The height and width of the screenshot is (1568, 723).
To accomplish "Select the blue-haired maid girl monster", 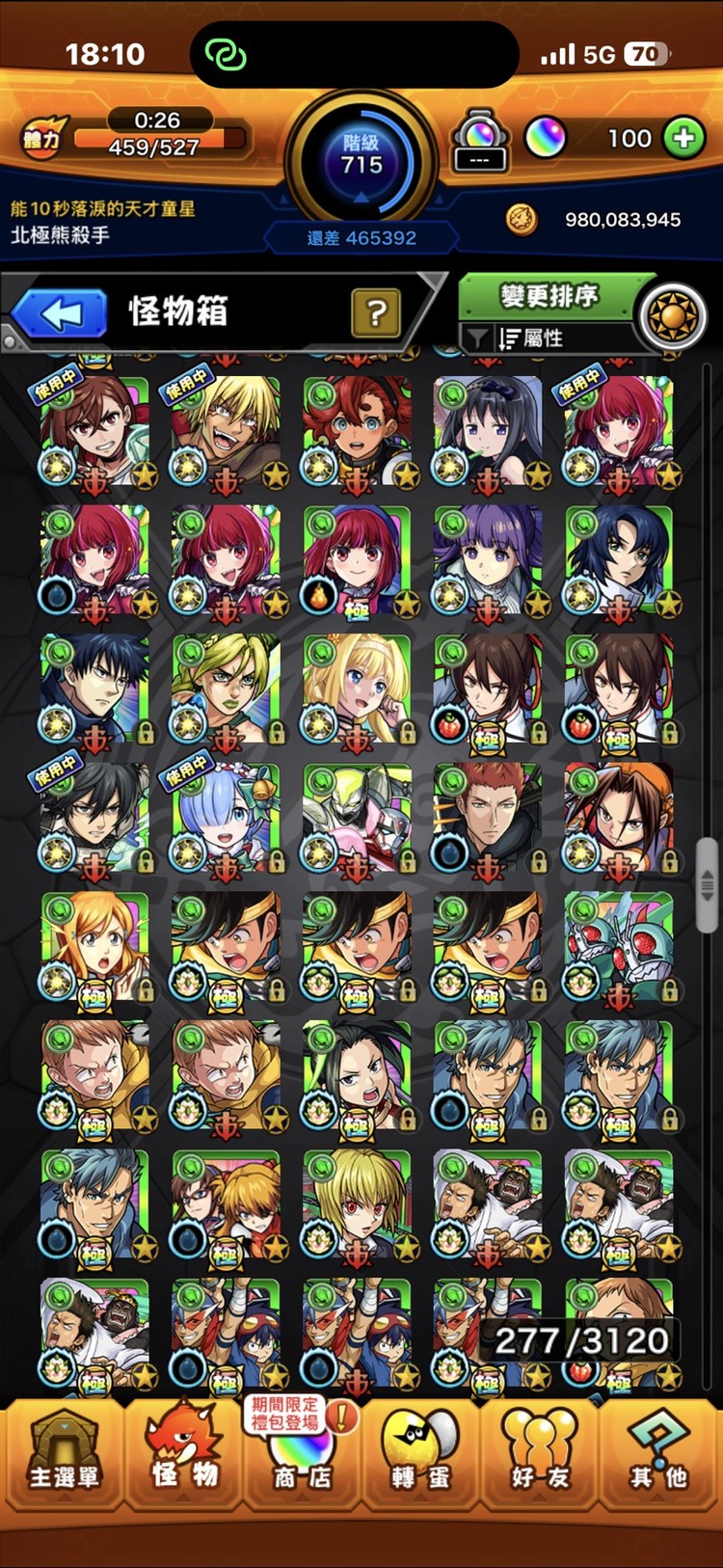I will coord(227,818).
